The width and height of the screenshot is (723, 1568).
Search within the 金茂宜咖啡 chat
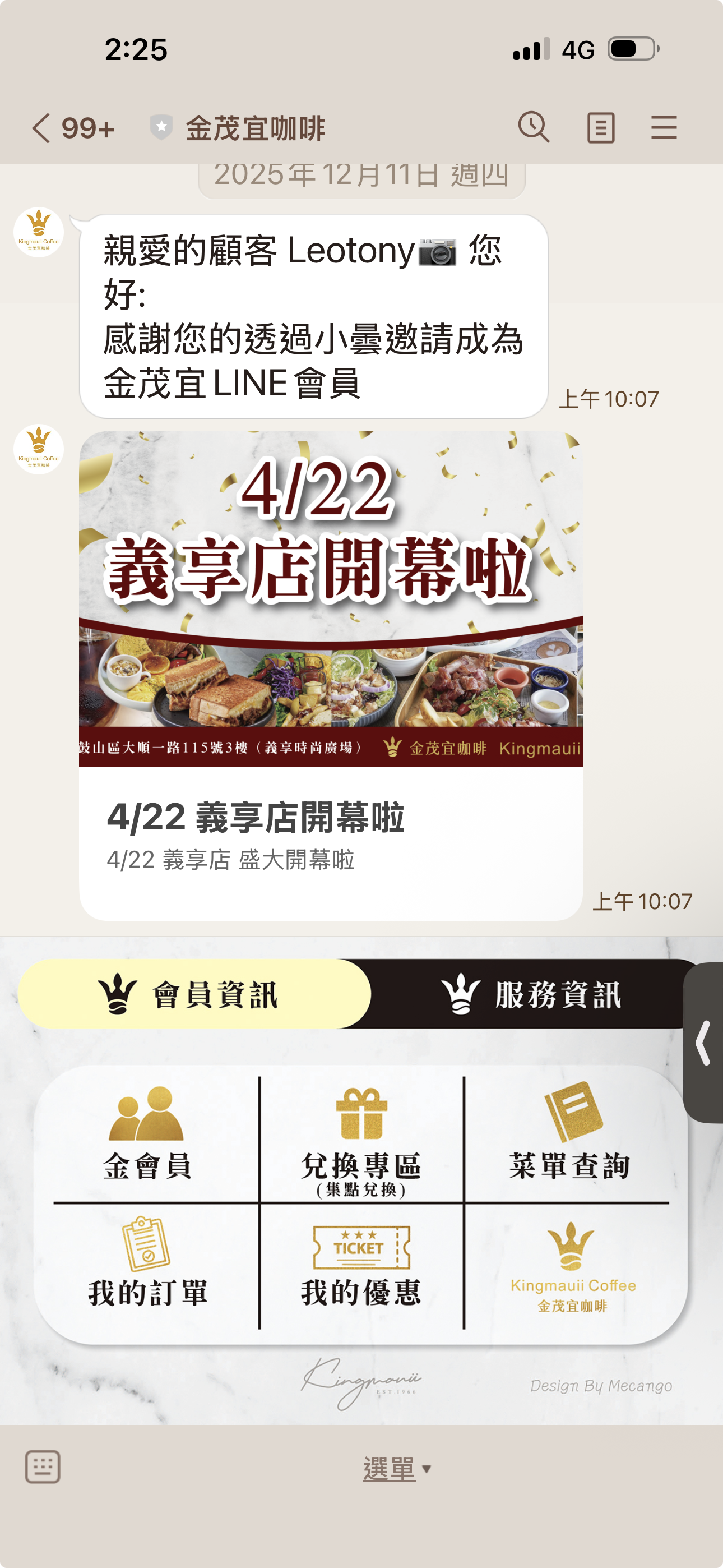click(533, 128)
